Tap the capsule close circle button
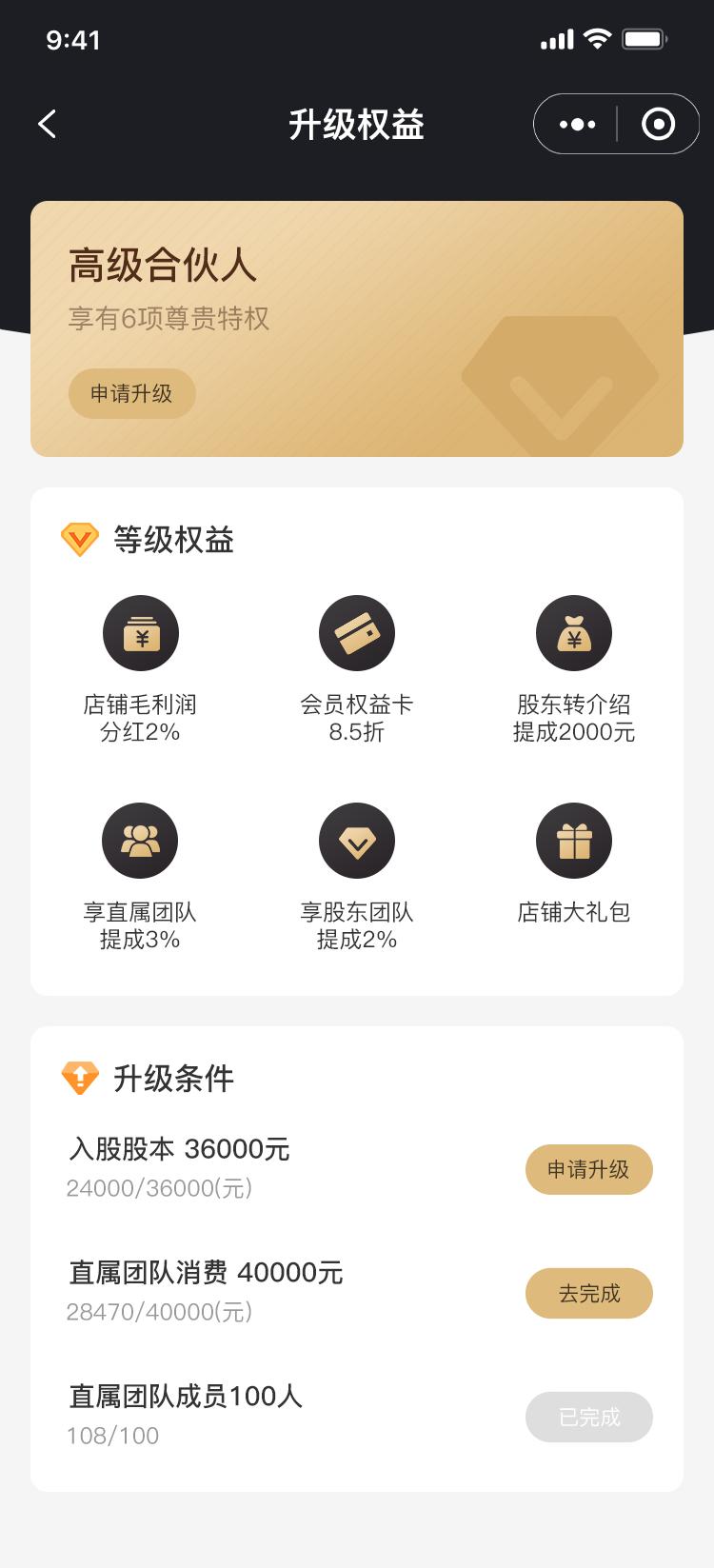Image resolution: width=714 pixels, height=1568 pixels. (x=659, y=124)
